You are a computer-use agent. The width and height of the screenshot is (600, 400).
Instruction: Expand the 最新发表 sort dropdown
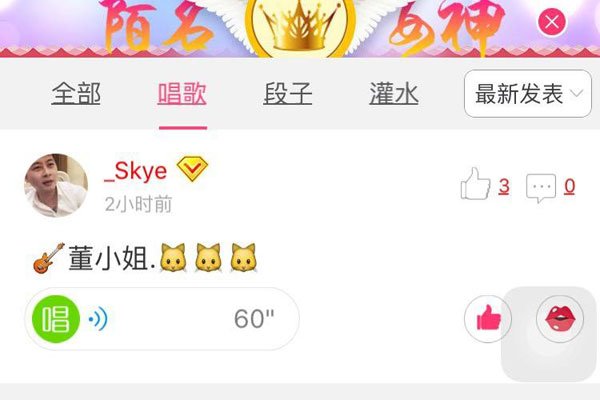tap(527, 95)
